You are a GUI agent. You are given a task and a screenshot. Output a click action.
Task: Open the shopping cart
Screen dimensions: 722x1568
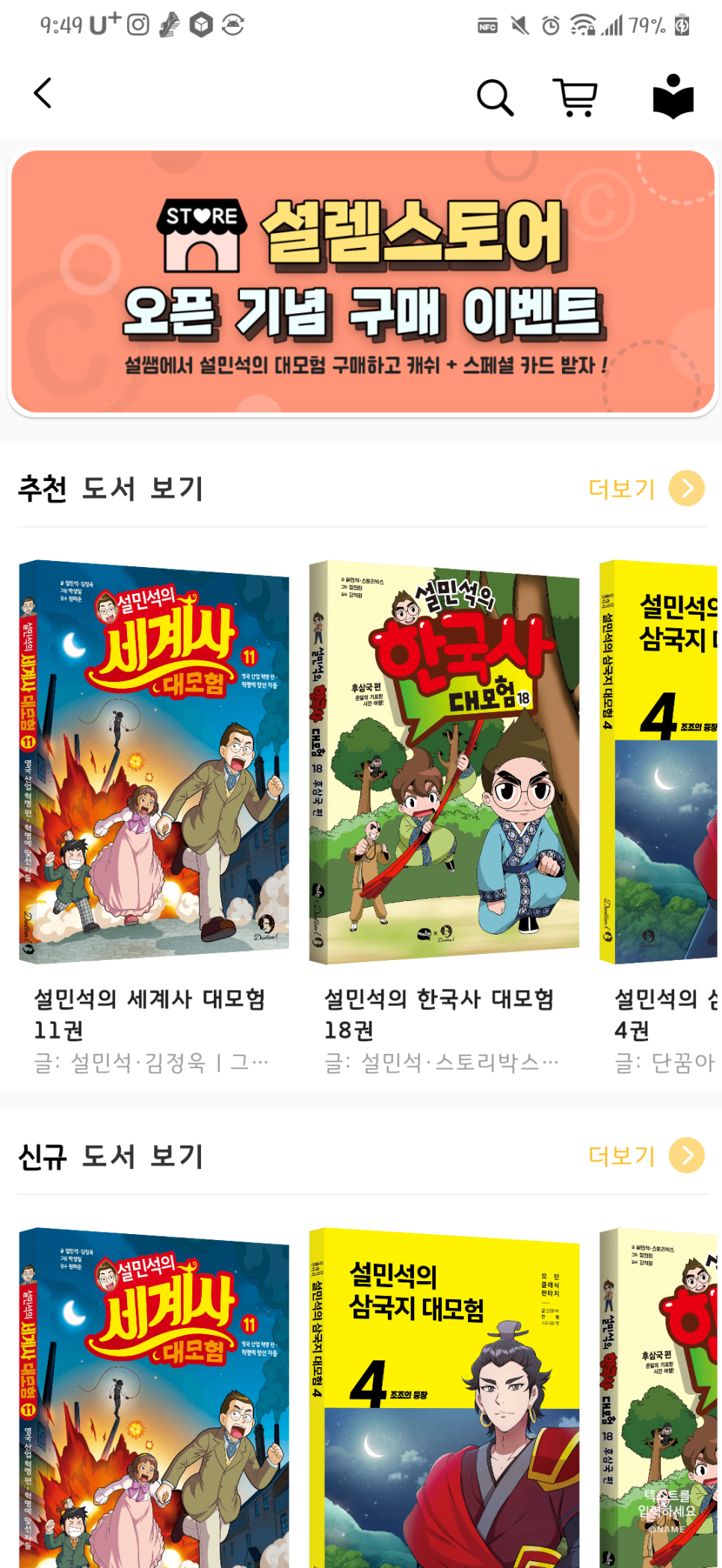tap(575, 98)
